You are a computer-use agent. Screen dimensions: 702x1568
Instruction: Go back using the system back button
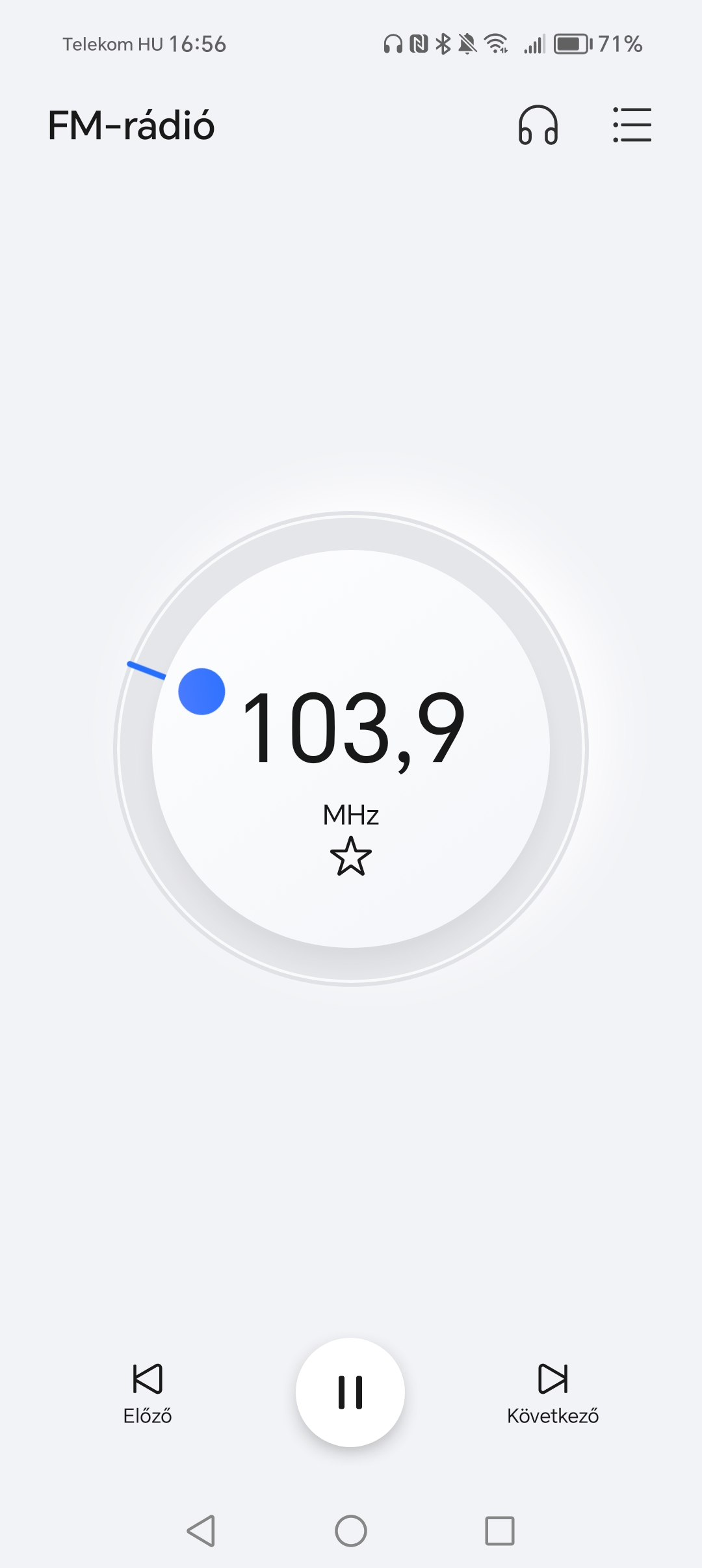[x=201, y=1530]
